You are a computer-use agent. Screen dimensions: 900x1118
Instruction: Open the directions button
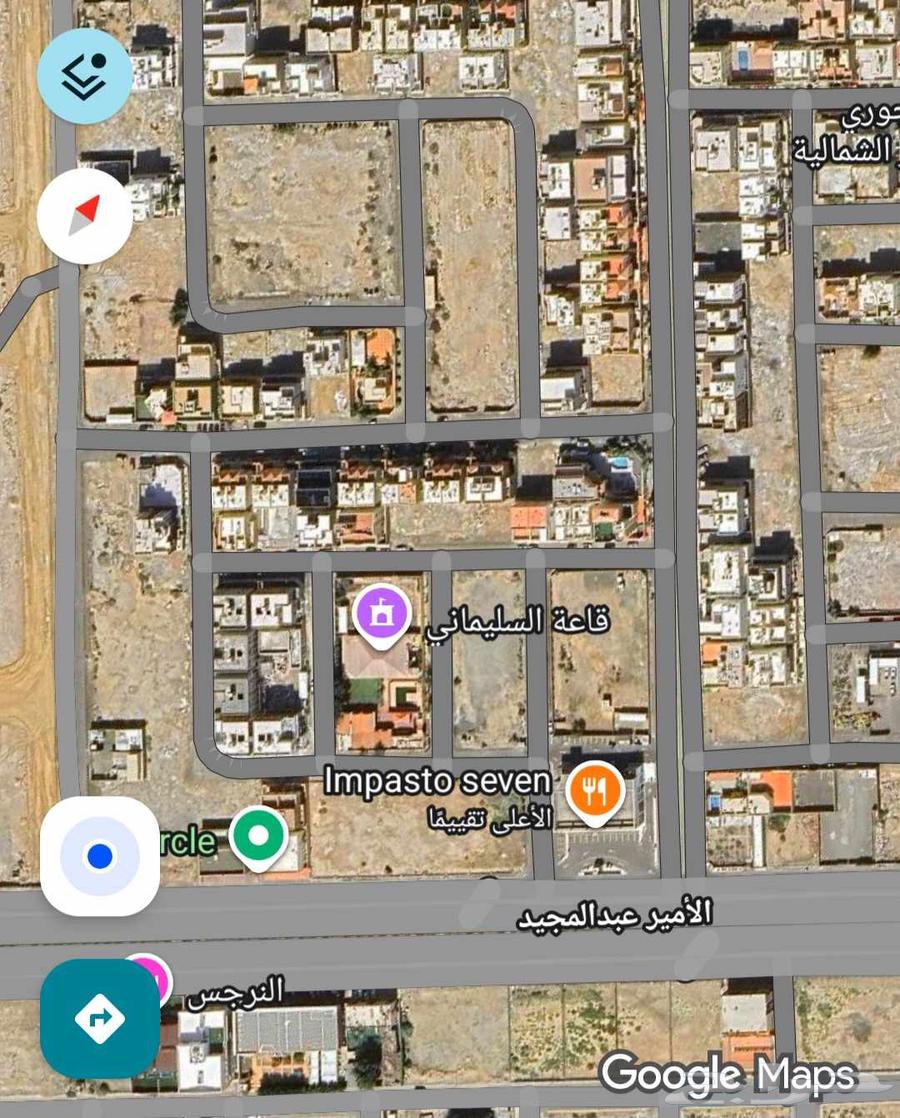[99, 1018]
